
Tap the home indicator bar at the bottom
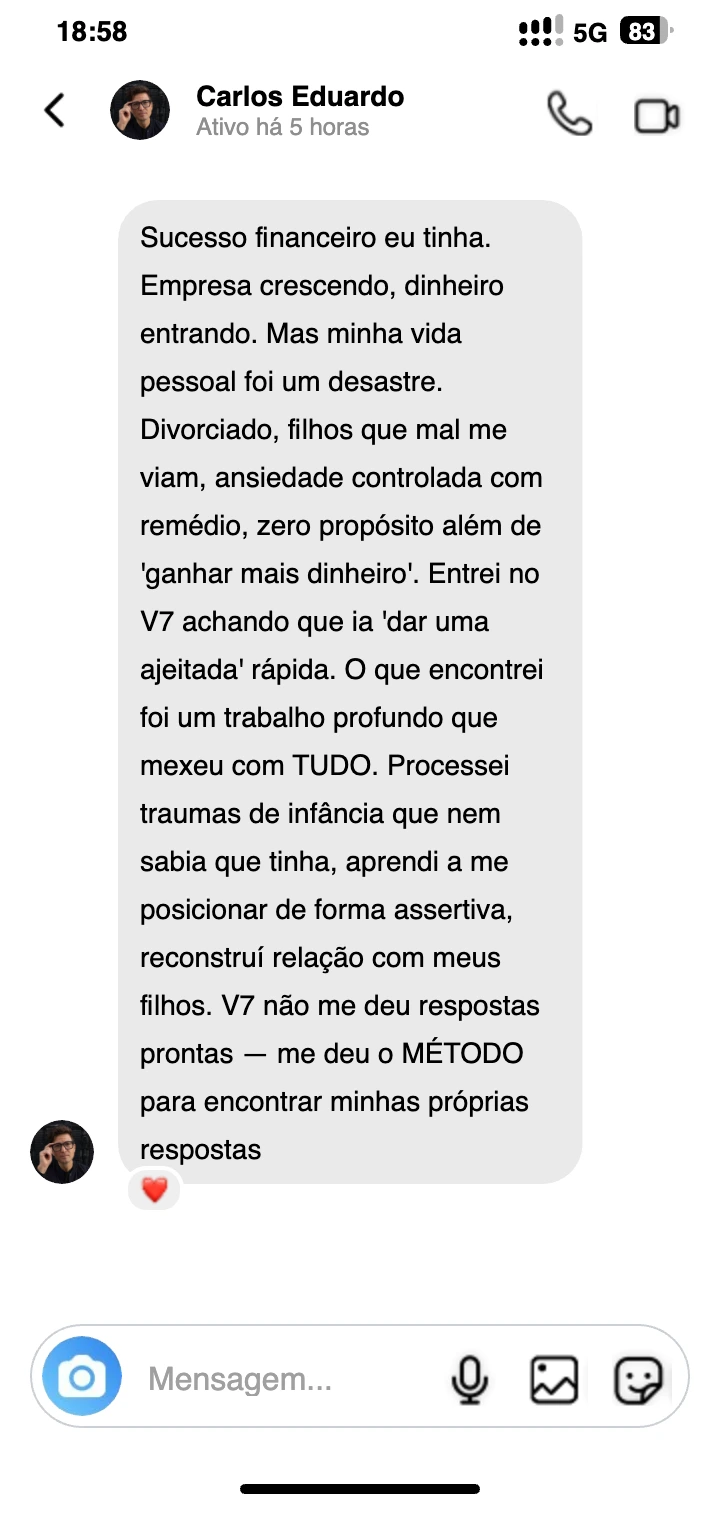pyautogui.click(x=360, y=1486)
